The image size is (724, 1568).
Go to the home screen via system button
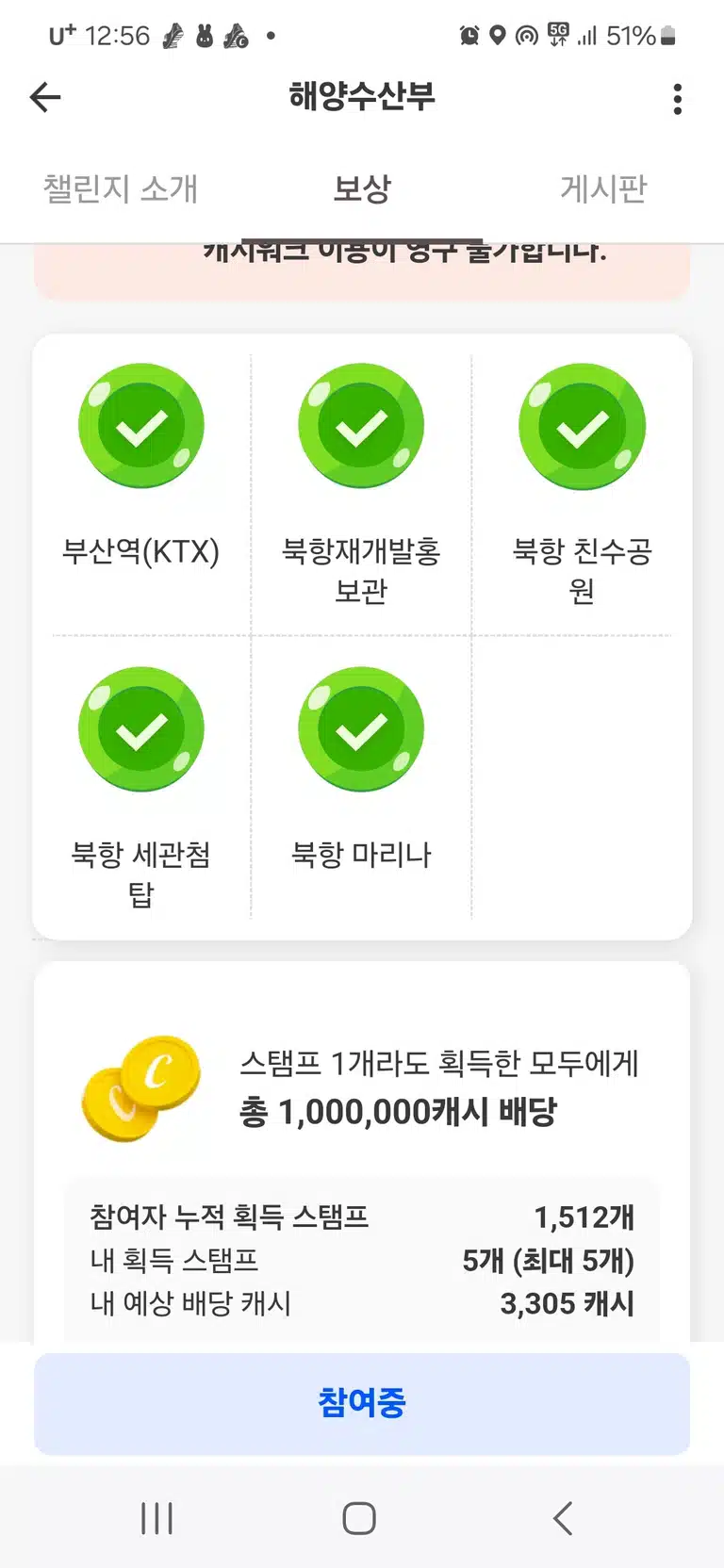pyautogui.click(x=359, y=1518)
